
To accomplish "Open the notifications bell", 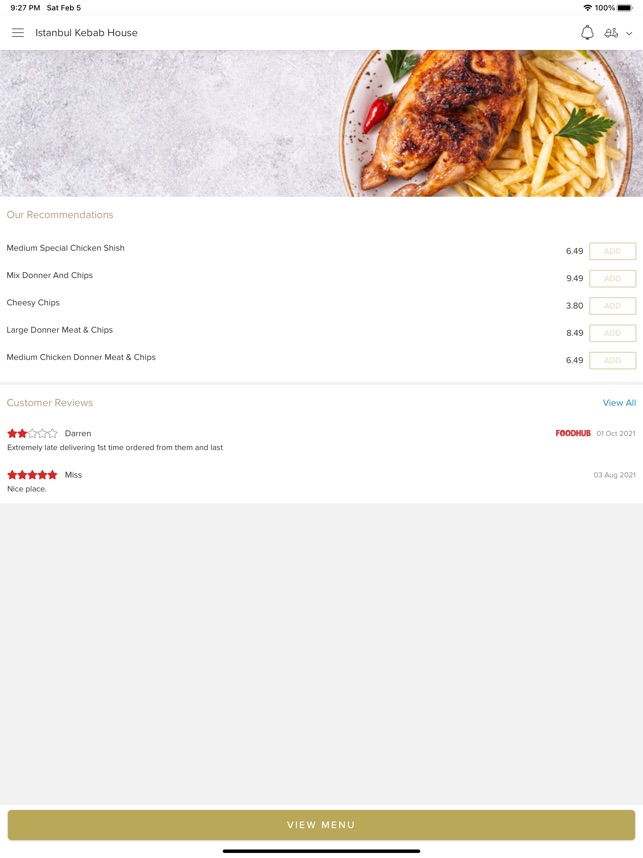I will point(587,33).
